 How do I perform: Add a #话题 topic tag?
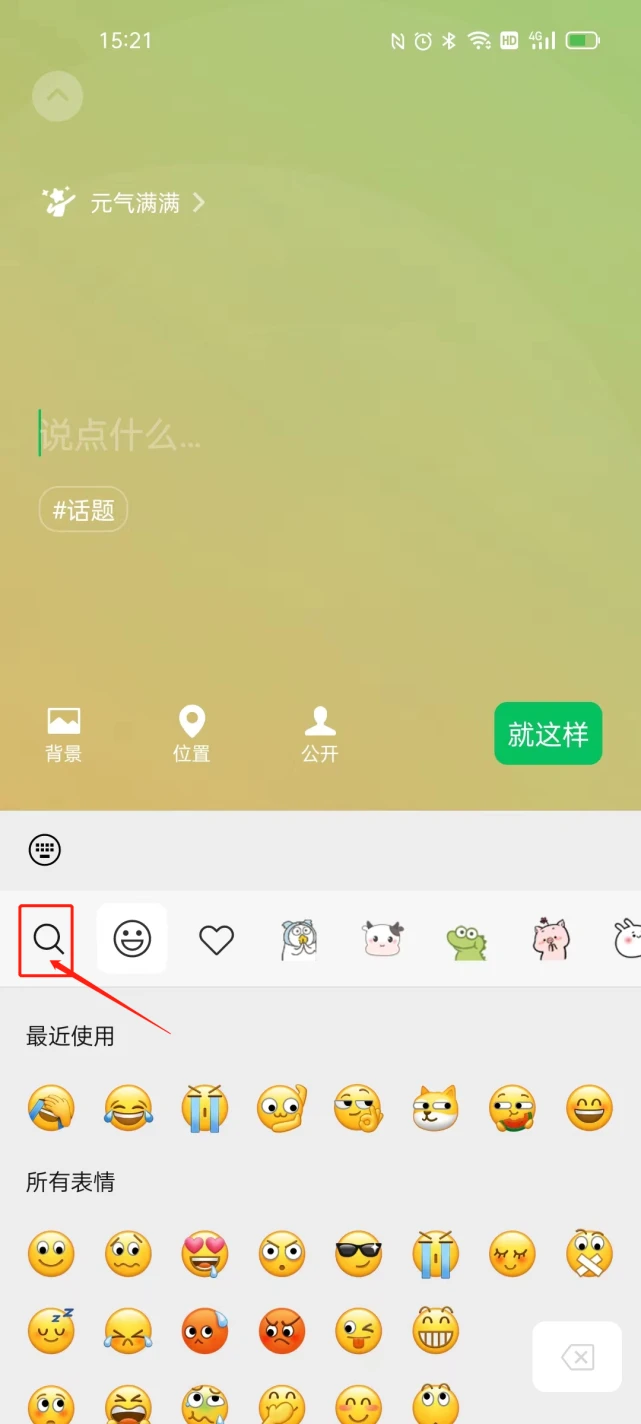click(84, 511)
